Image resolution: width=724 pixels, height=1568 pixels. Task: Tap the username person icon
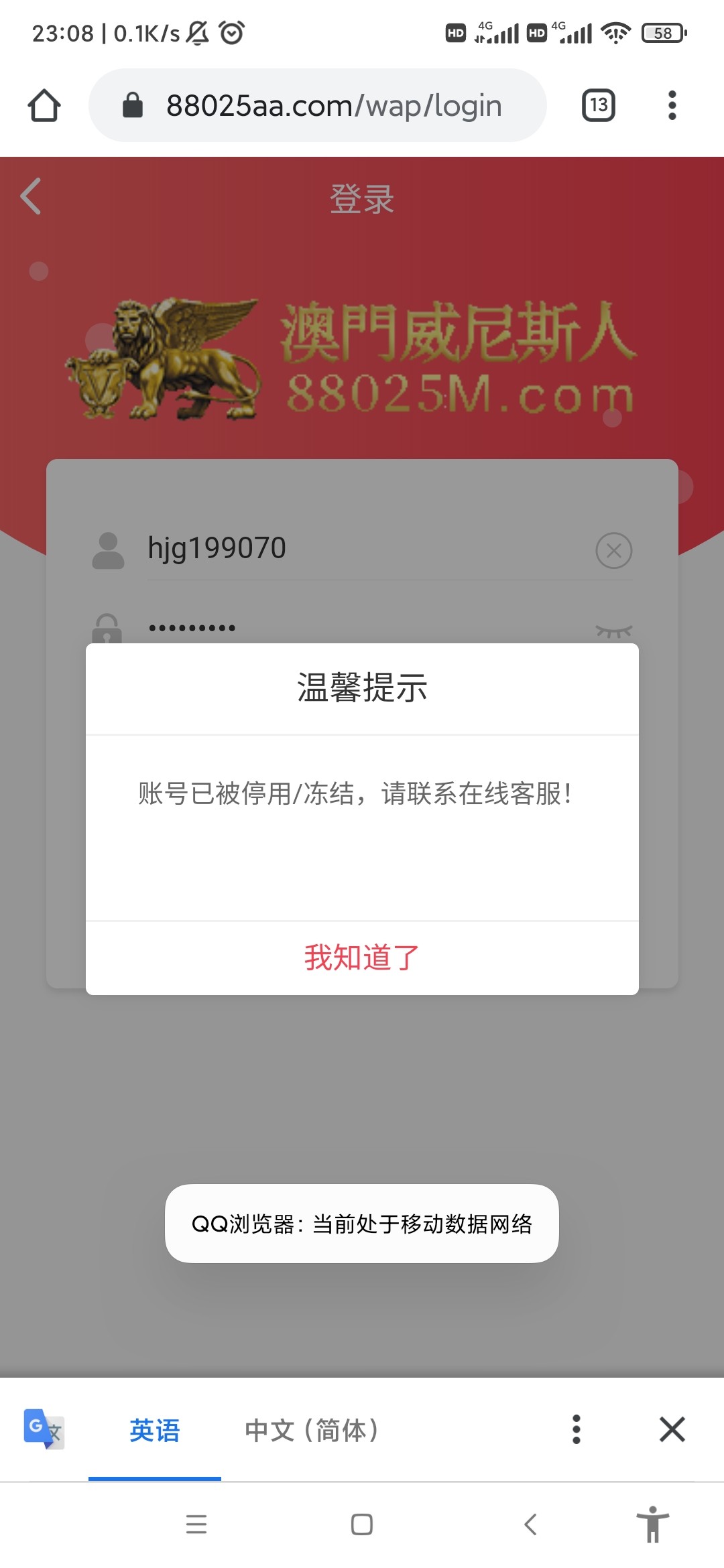click(107, 549)
